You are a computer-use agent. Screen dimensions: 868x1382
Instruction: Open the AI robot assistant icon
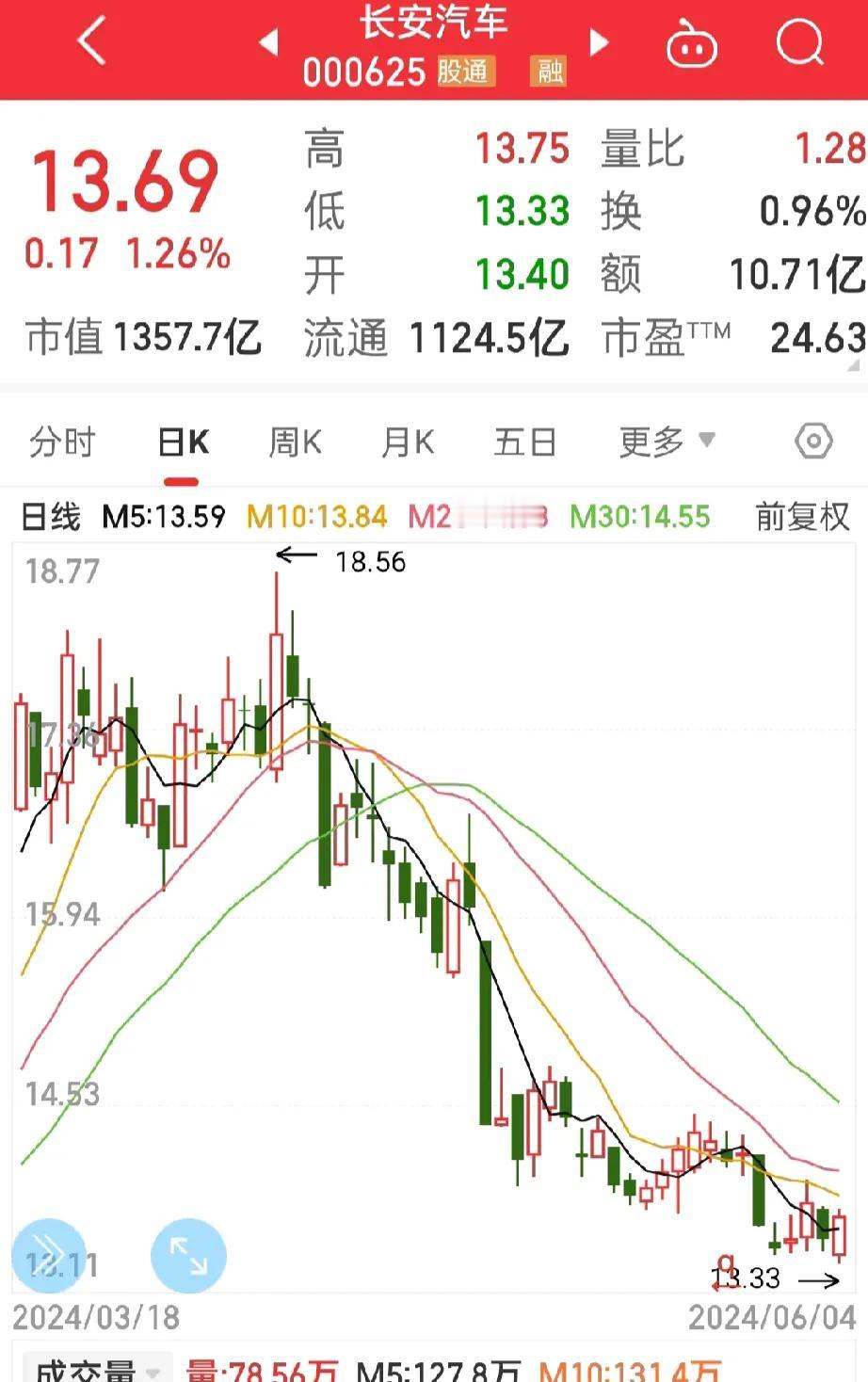click(692, 42)
